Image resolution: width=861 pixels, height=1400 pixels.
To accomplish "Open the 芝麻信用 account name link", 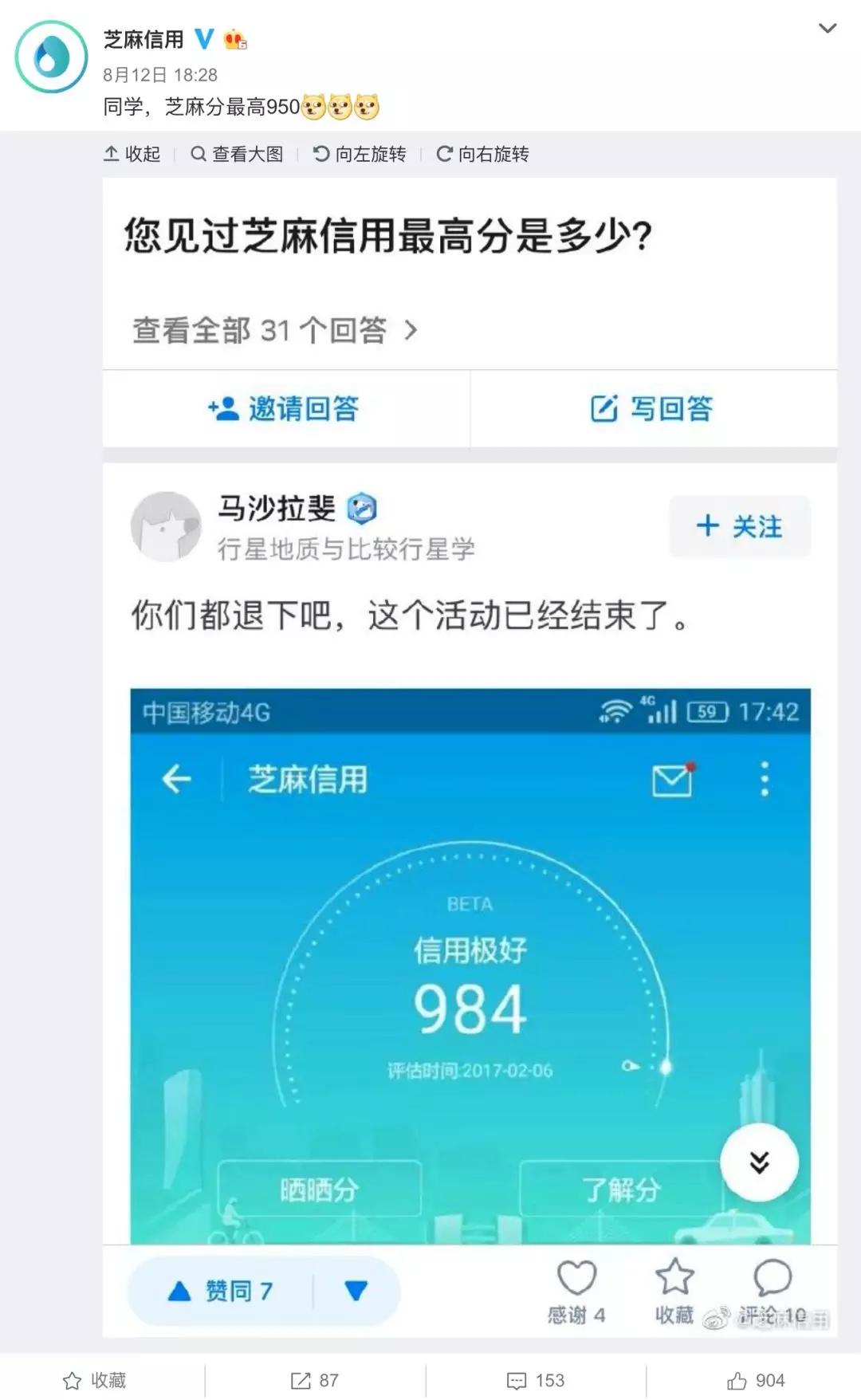I will click(143, 39).
